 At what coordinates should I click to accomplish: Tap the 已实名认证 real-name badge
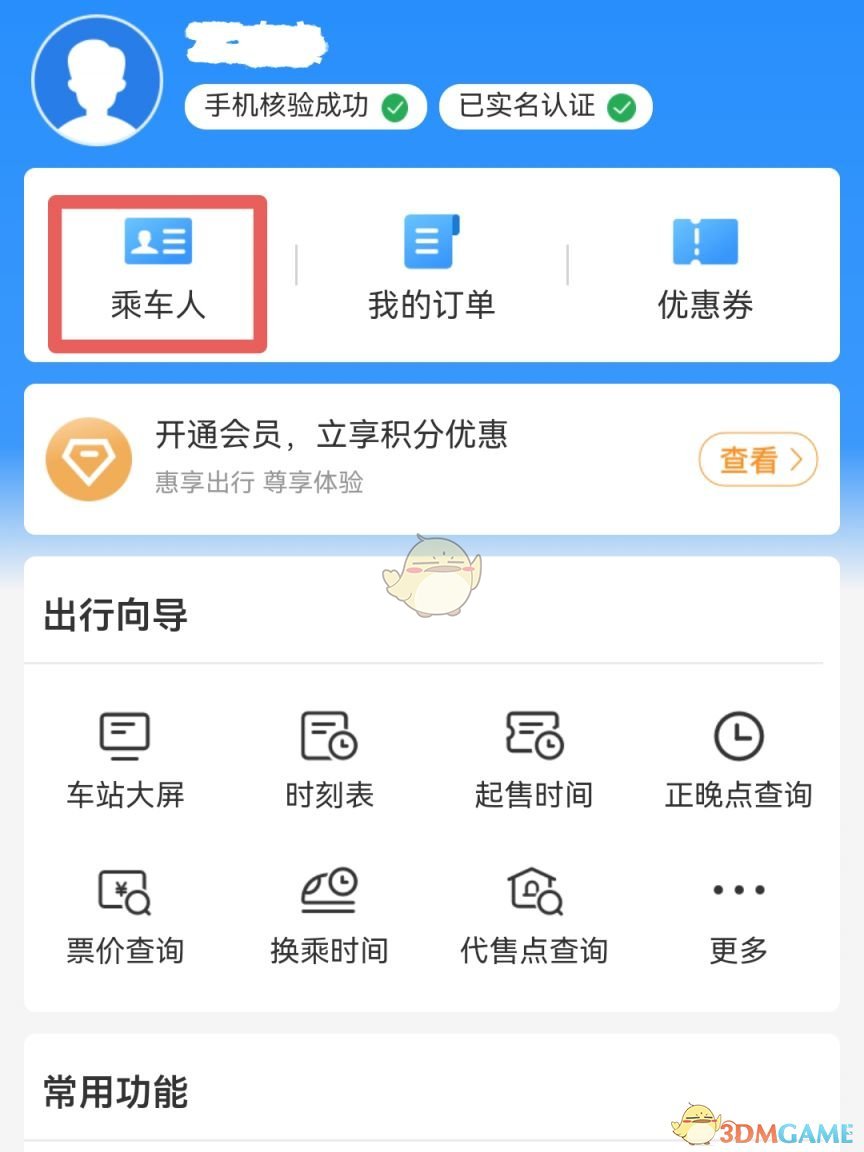[x=545, y=105]
